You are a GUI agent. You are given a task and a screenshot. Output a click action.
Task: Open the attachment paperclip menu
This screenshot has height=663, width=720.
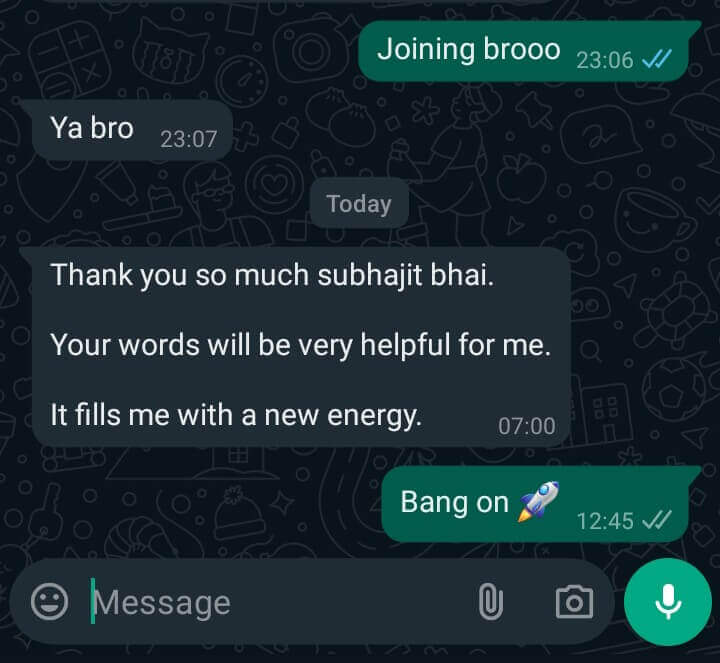[489, 601]
